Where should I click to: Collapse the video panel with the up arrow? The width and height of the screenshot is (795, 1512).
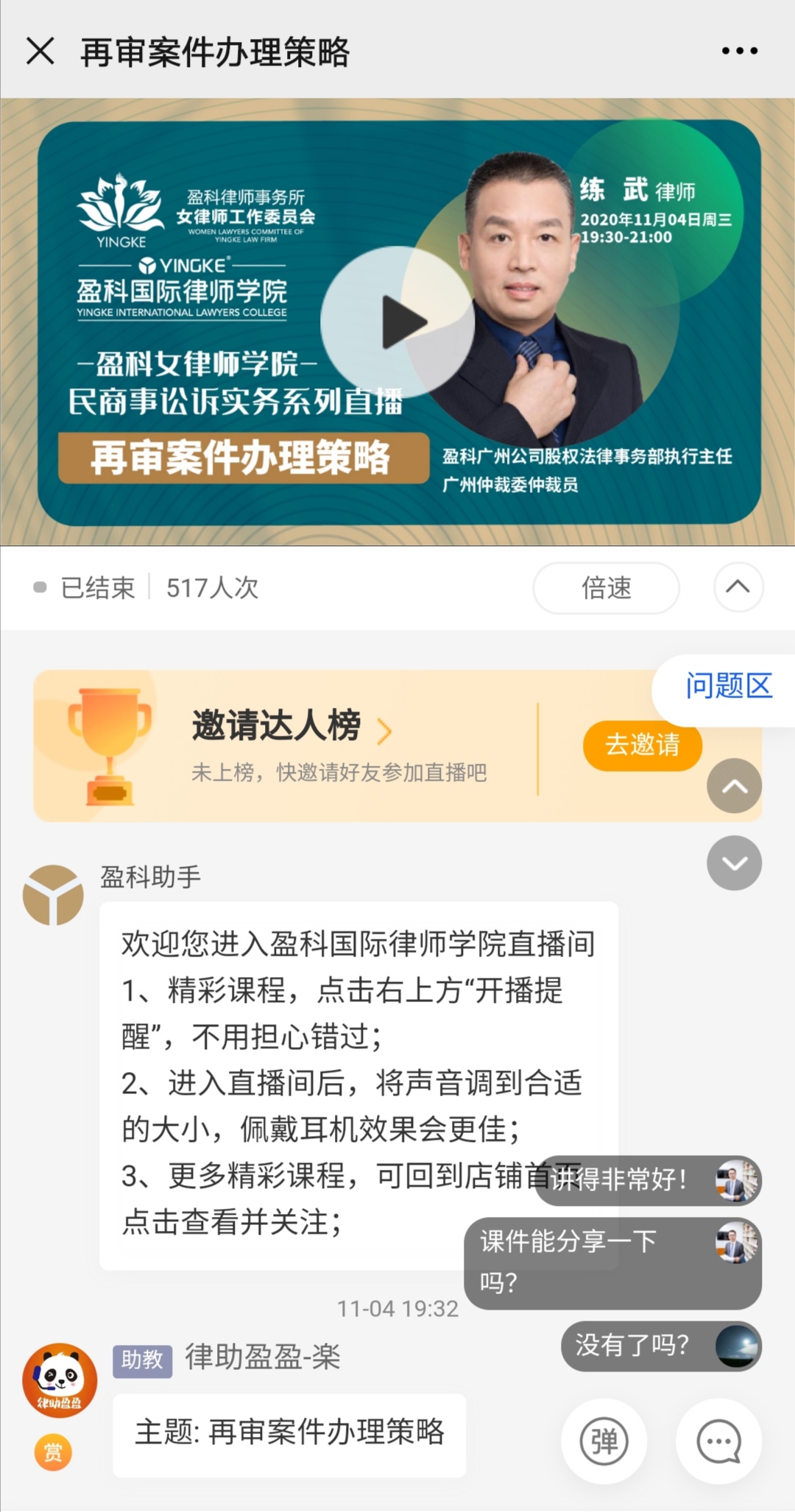coord(738,587)
